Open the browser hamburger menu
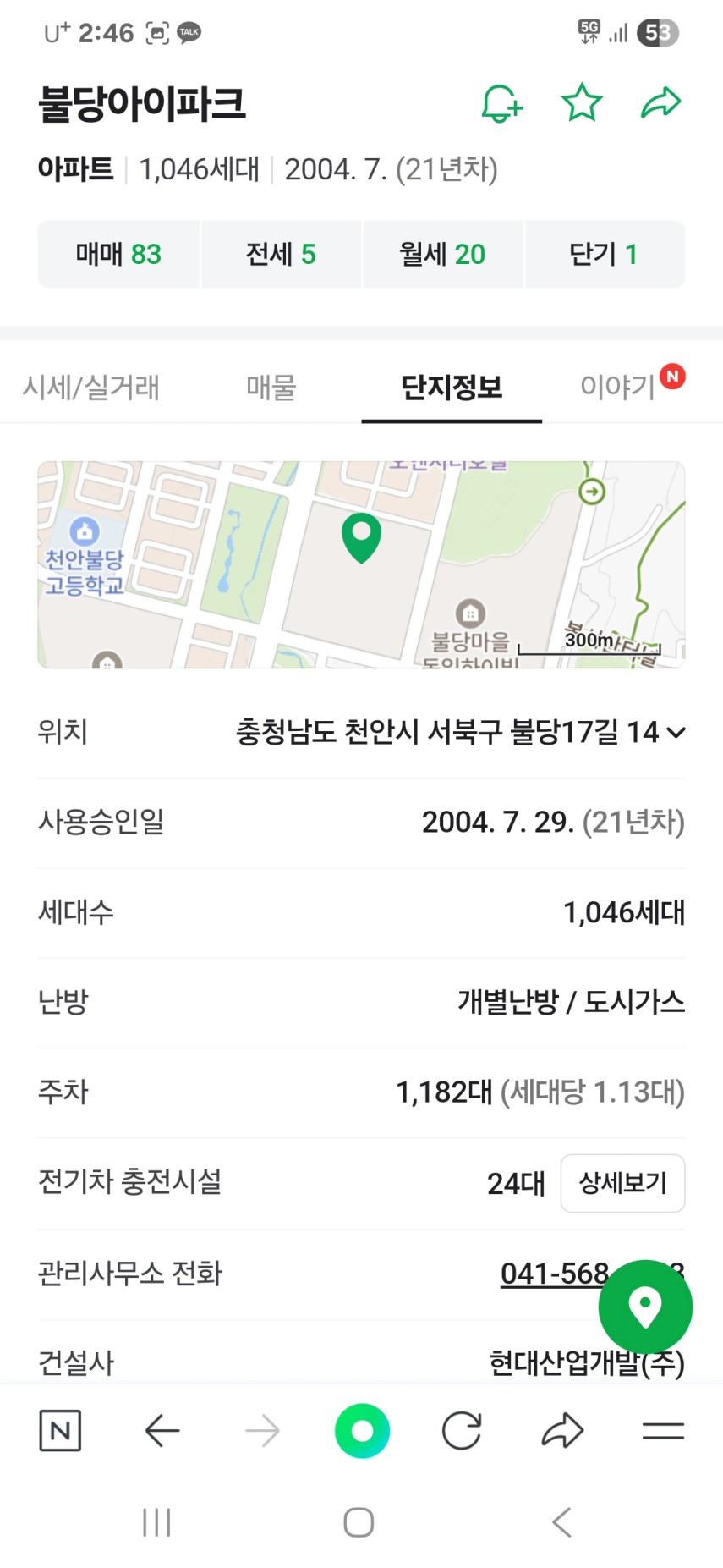The height and width of the screenshot is (1568, 723). tap(663, 1431)
